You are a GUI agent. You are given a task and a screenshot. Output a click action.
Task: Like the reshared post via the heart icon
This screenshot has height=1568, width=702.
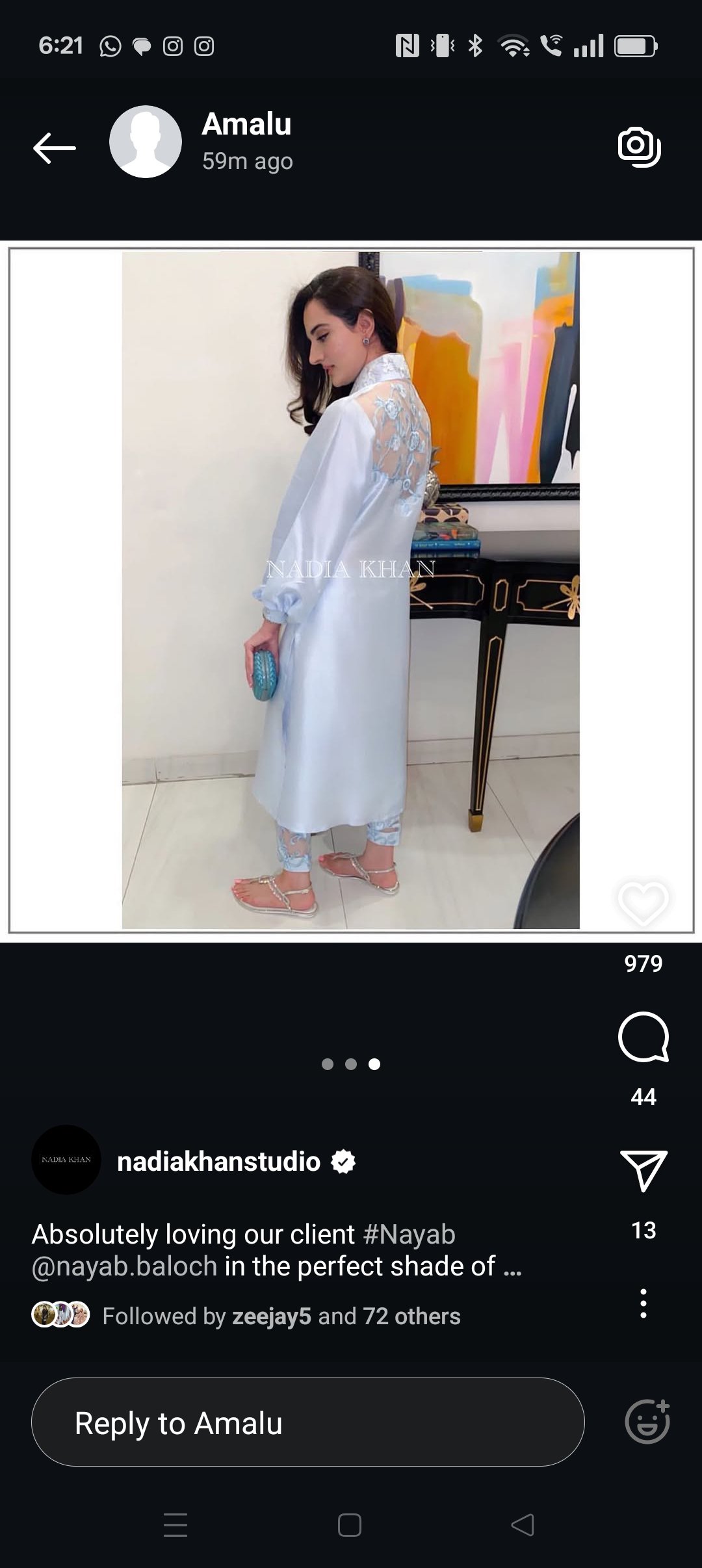click(x=643, y=902)
